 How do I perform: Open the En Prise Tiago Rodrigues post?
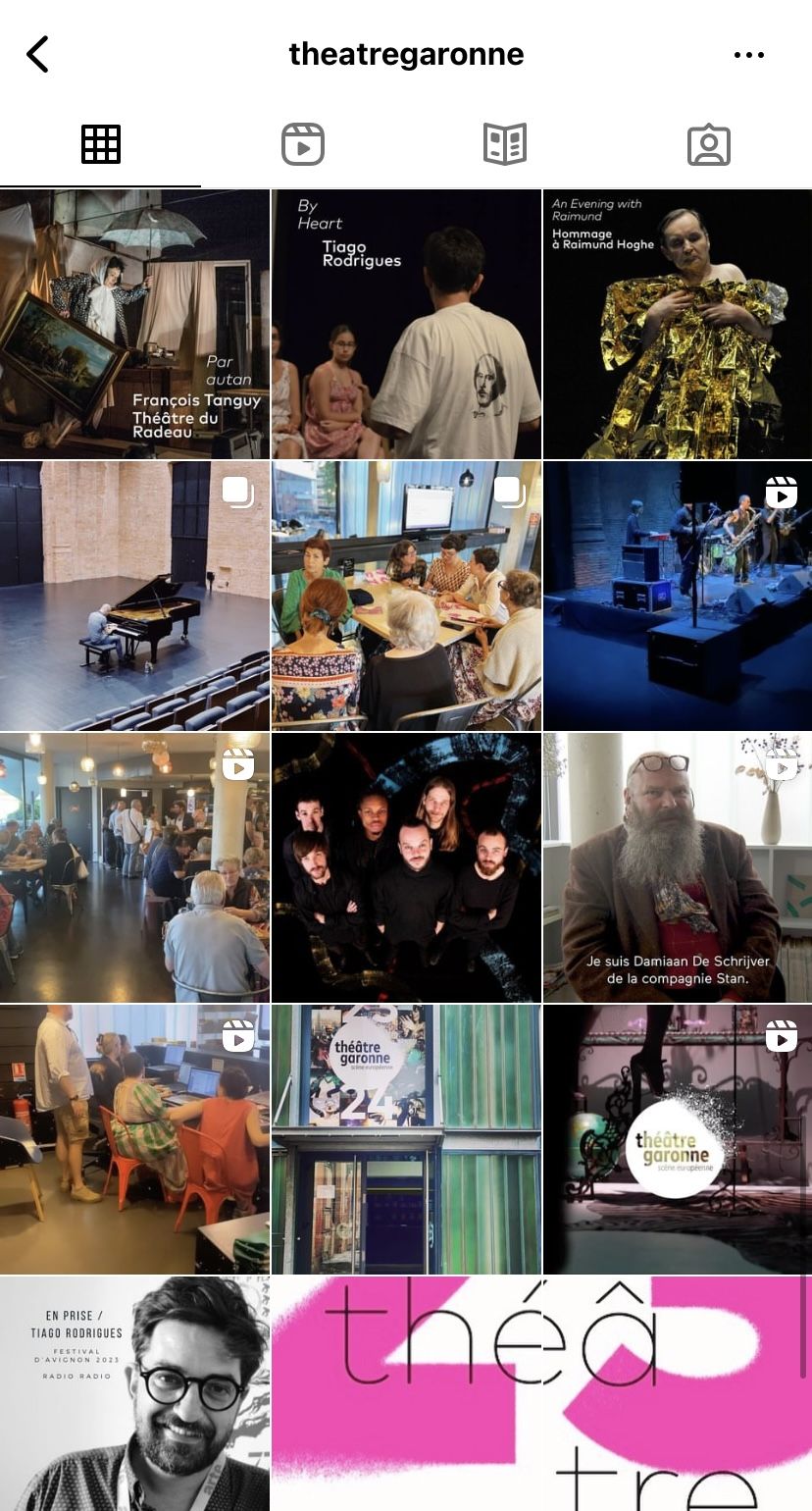coord(134,1393)
